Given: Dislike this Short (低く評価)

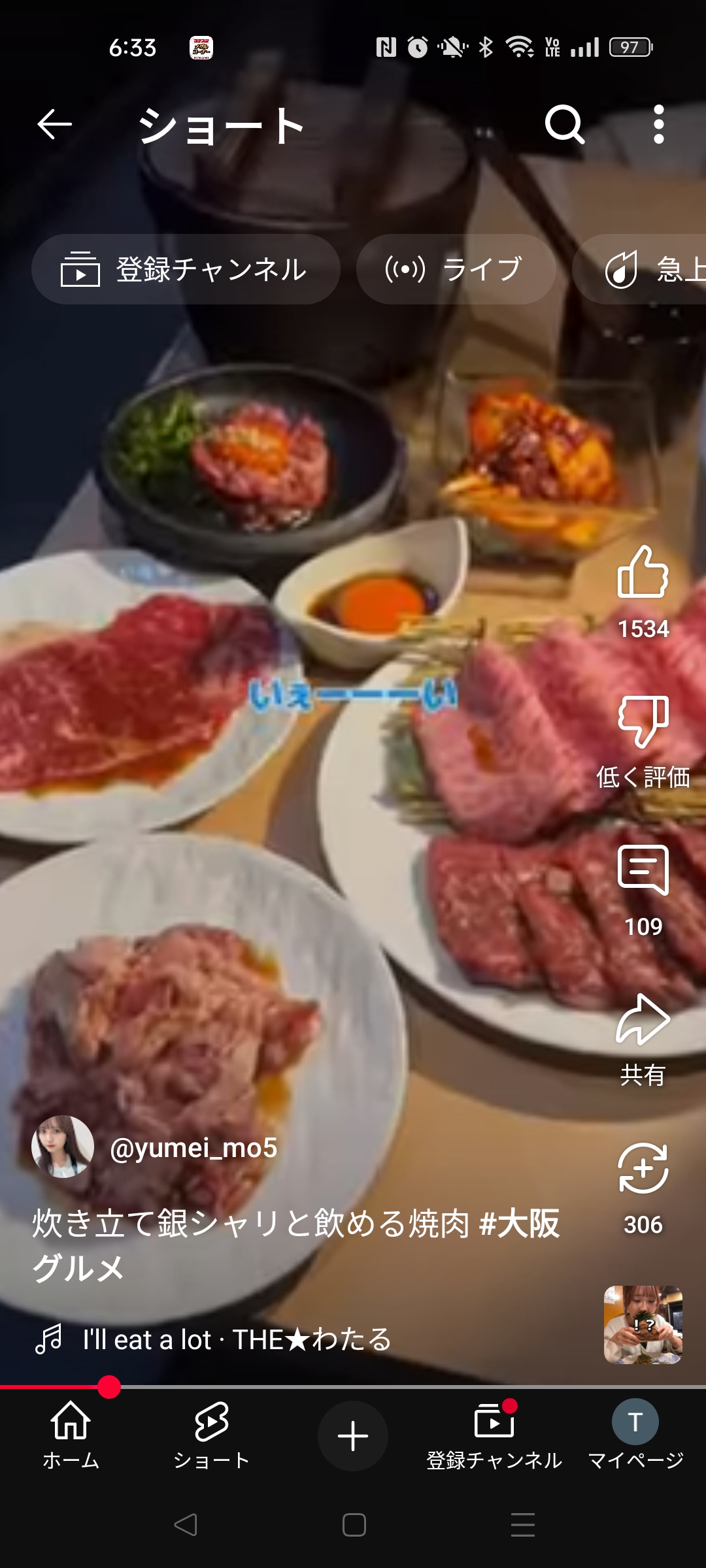Looking at the screenshot, I should (x=643, y=722).
